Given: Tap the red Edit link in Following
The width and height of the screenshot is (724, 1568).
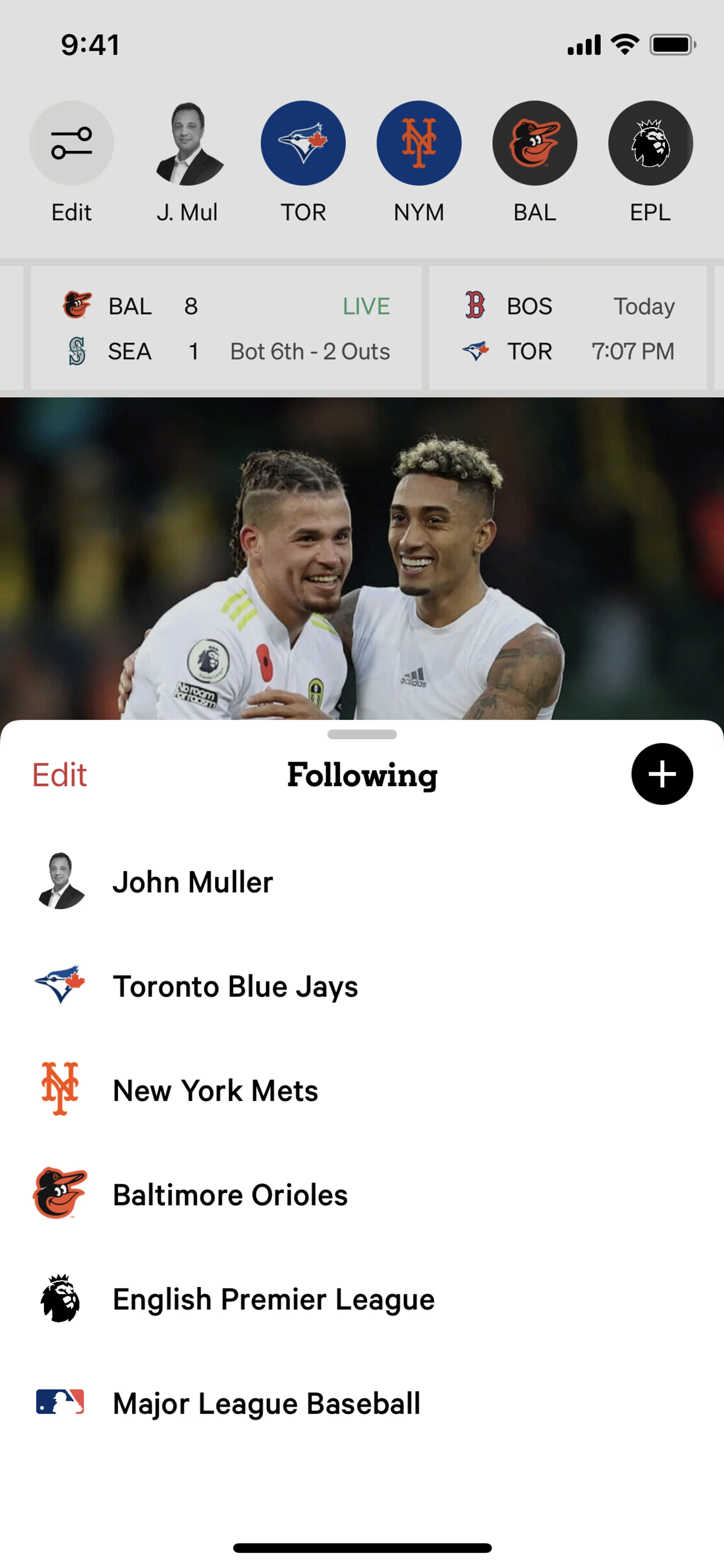Looking at the screenshot, I should click(60, 775).
